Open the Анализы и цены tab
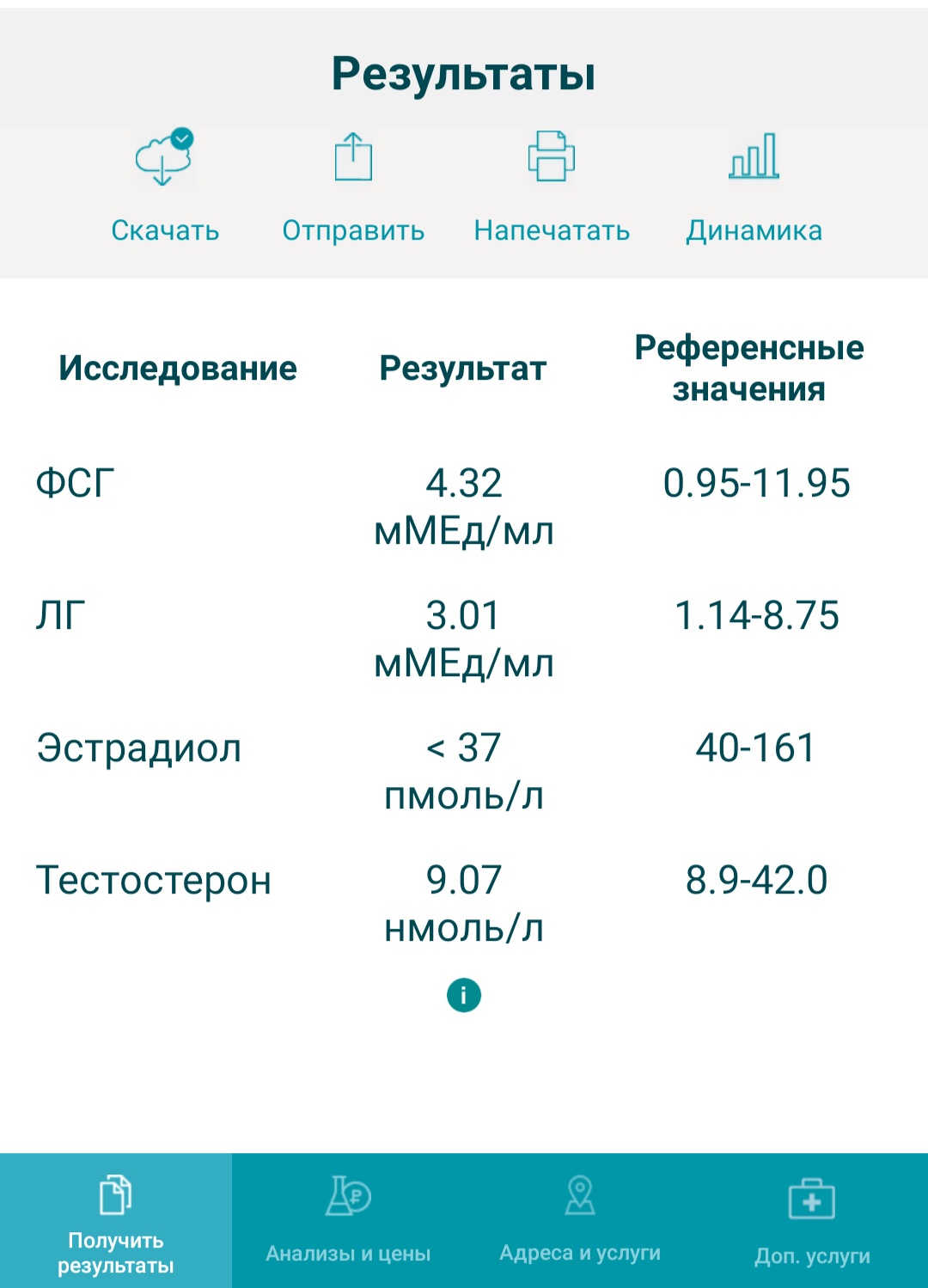 pos(348,1221)
